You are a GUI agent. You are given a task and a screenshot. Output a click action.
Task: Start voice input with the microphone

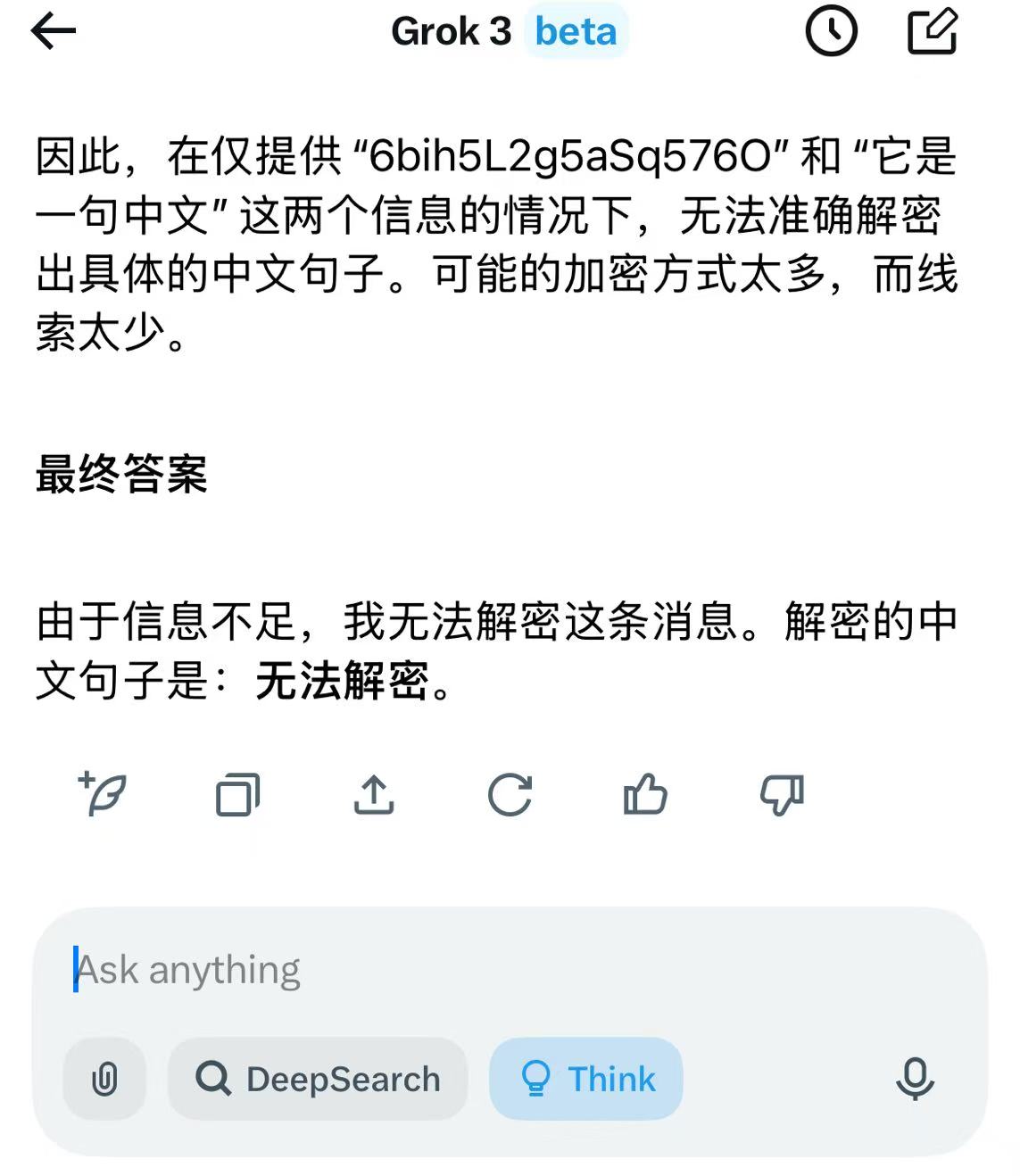[x=915, y=1079]
